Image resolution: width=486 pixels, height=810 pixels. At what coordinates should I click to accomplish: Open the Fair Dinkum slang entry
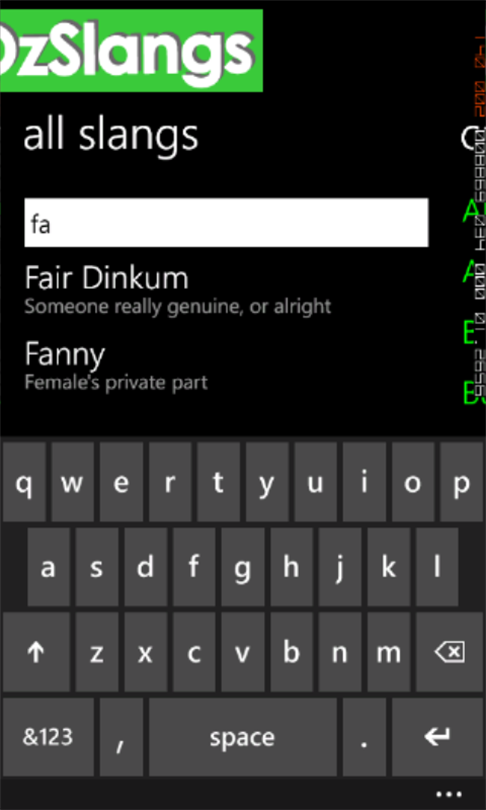pyautogui.click(x=178, y=290)
